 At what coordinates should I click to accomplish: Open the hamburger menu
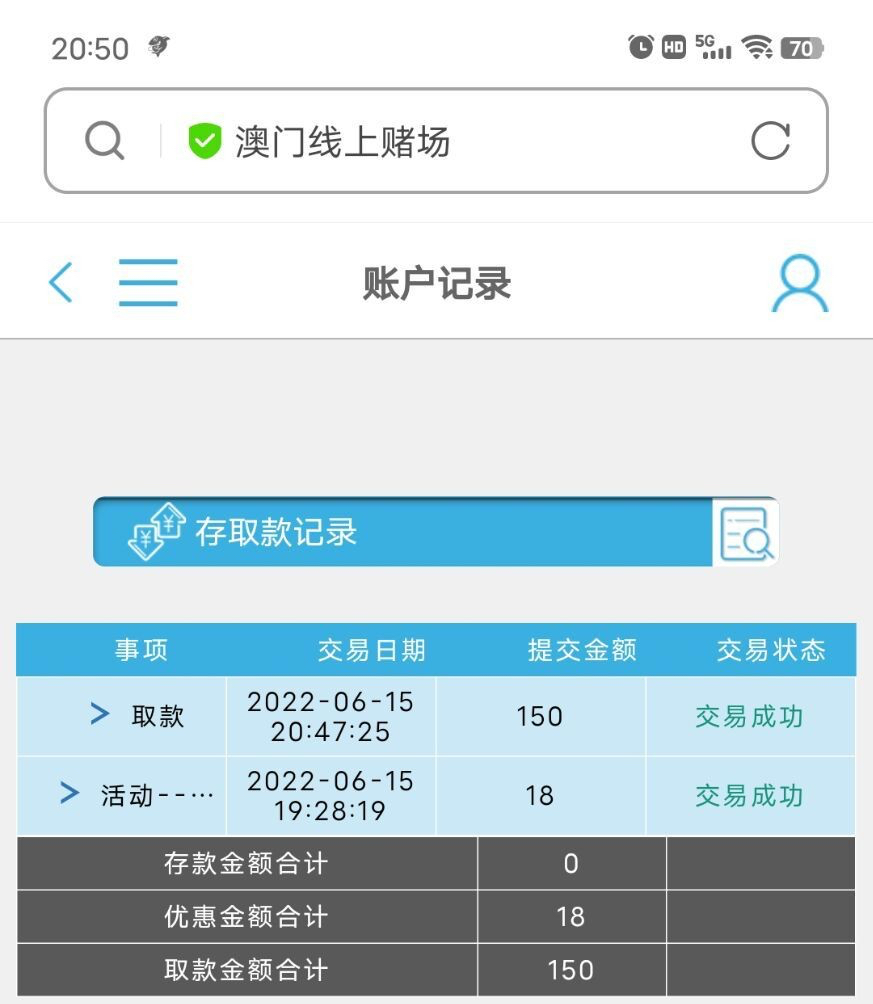[148, 283]
